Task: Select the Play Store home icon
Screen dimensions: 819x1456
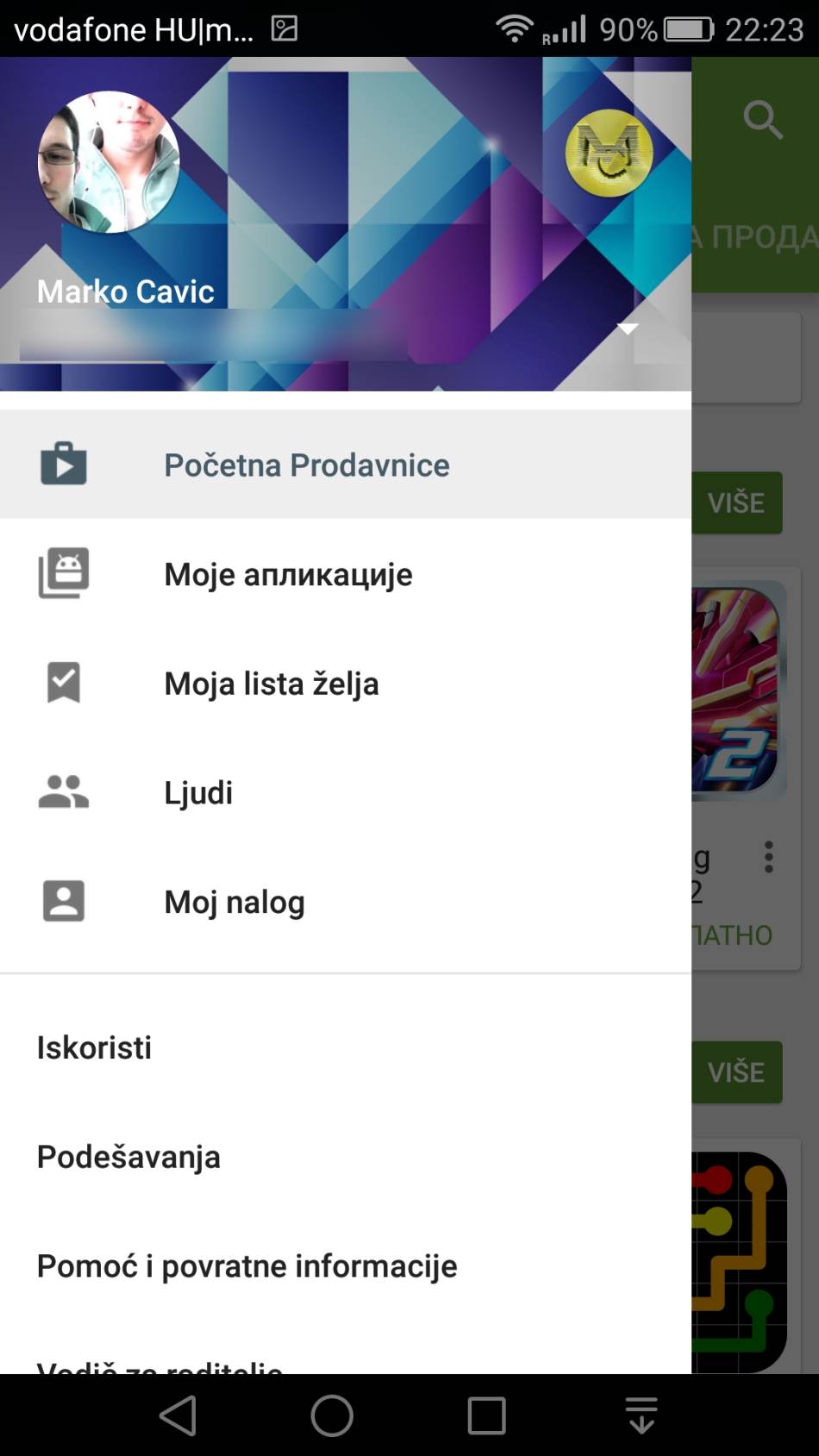Action: (63, 464)
